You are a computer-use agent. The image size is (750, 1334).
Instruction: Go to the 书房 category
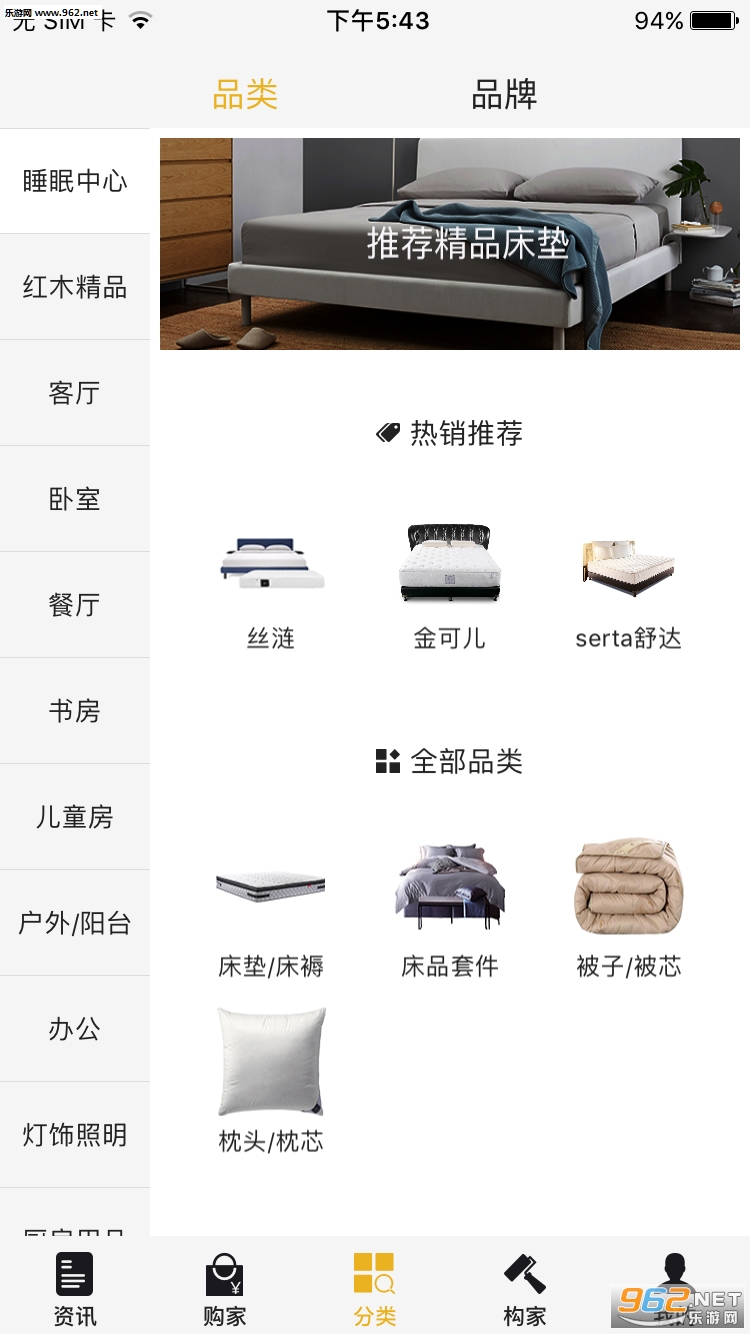(75, 711)
